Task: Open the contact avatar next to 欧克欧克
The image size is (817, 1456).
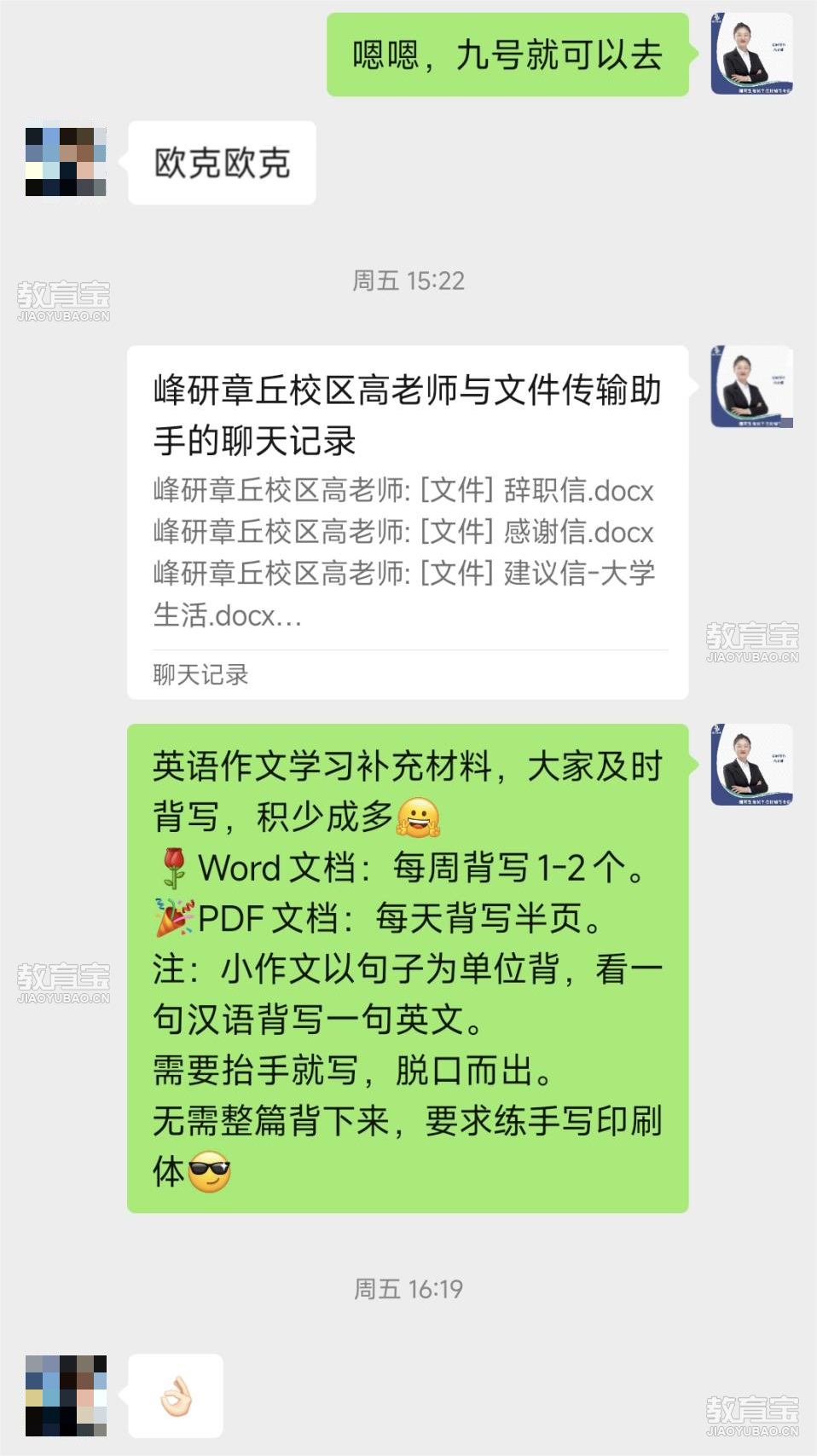Action: [x=66, y=162]
